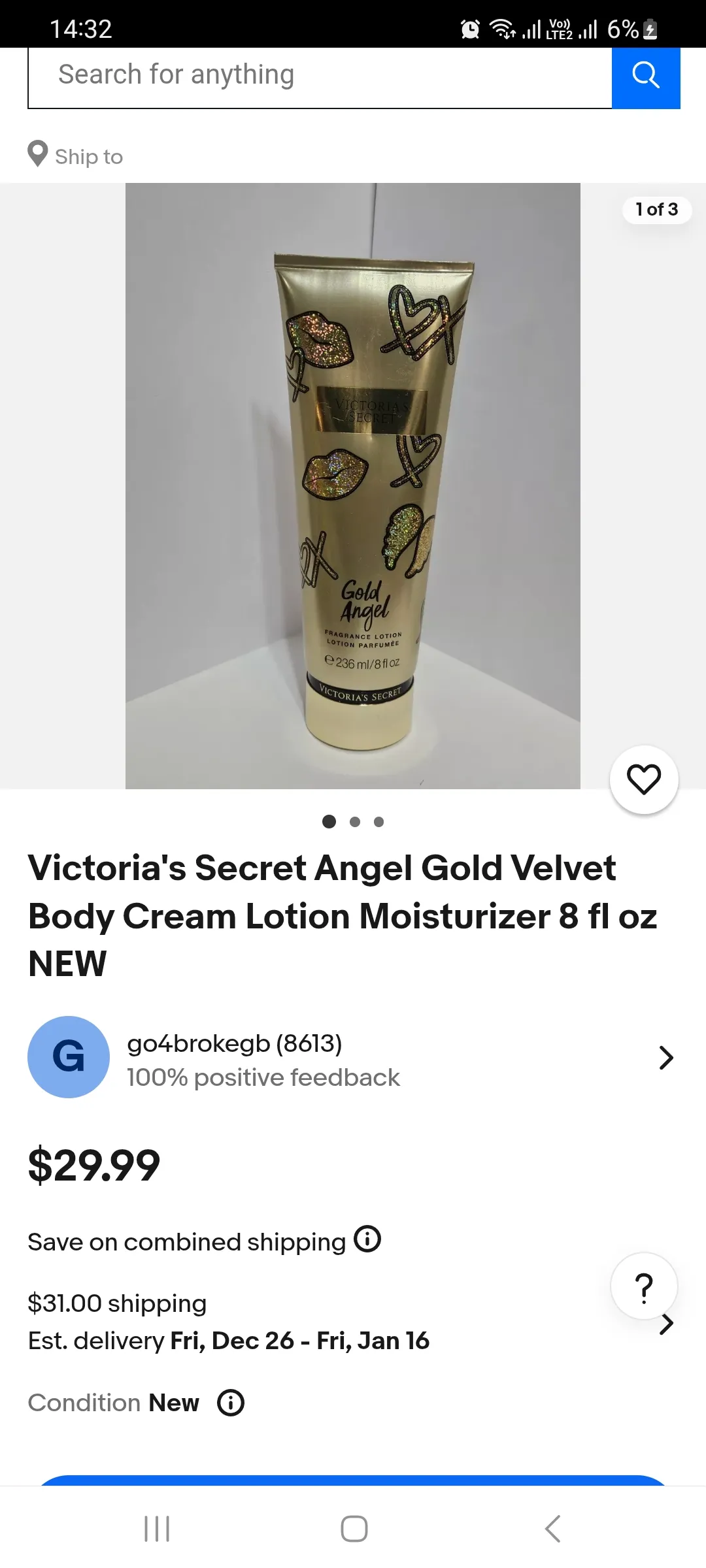
Task: Tap the battery percentage indicator
Action: click(x=621, y=29)
